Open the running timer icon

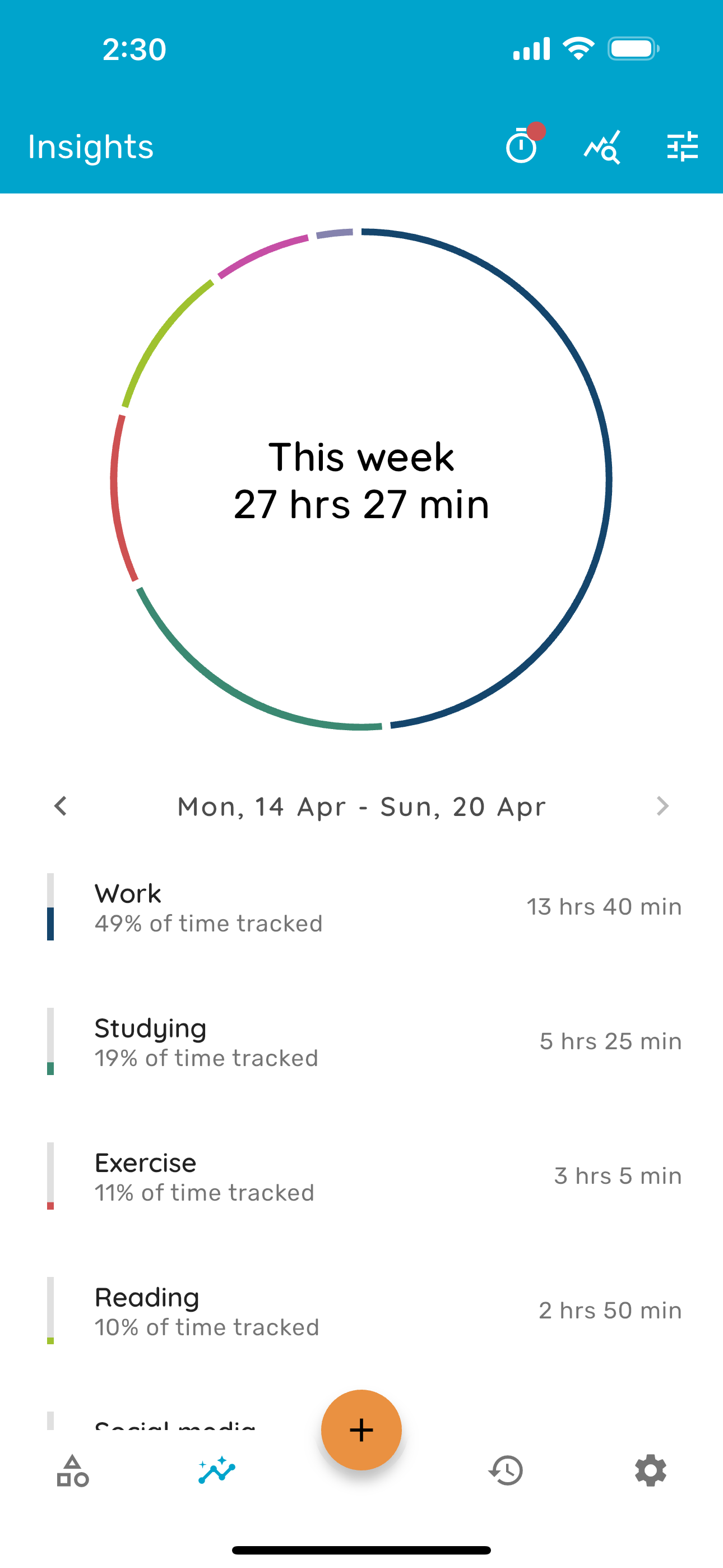point(522,146)
